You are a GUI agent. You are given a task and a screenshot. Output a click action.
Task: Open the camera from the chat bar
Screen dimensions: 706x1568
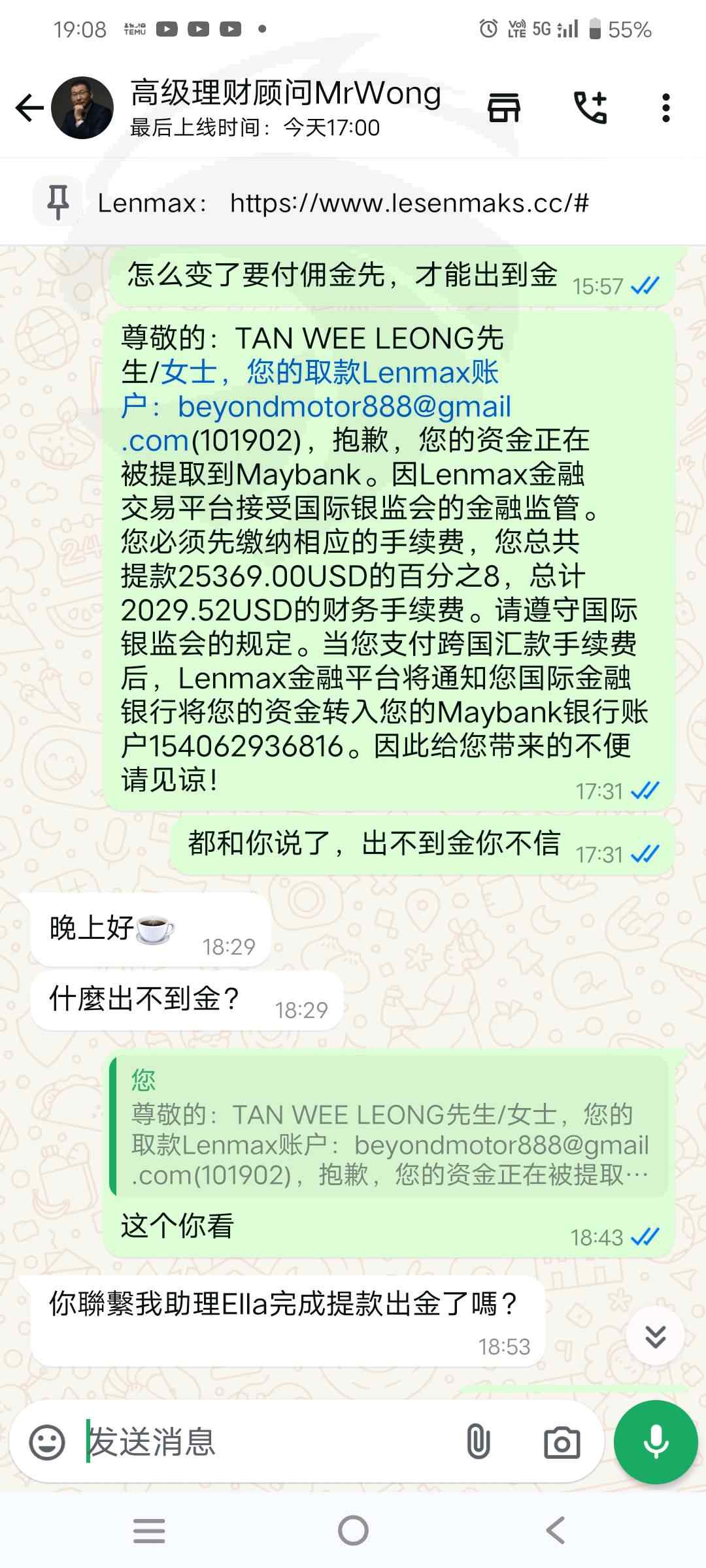click(x=562, y=1443)
